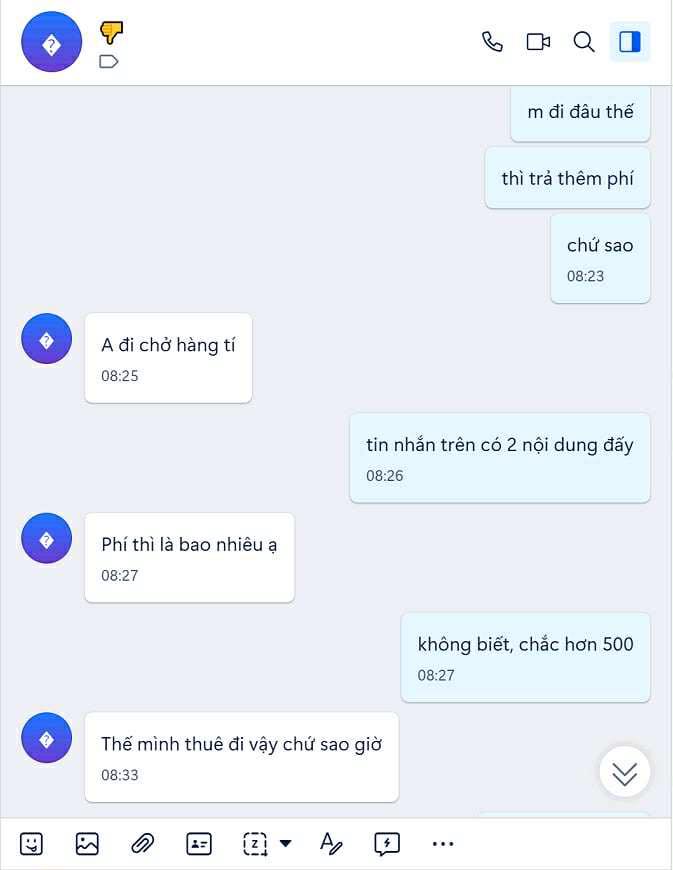Start a video call

pos(538,42)
